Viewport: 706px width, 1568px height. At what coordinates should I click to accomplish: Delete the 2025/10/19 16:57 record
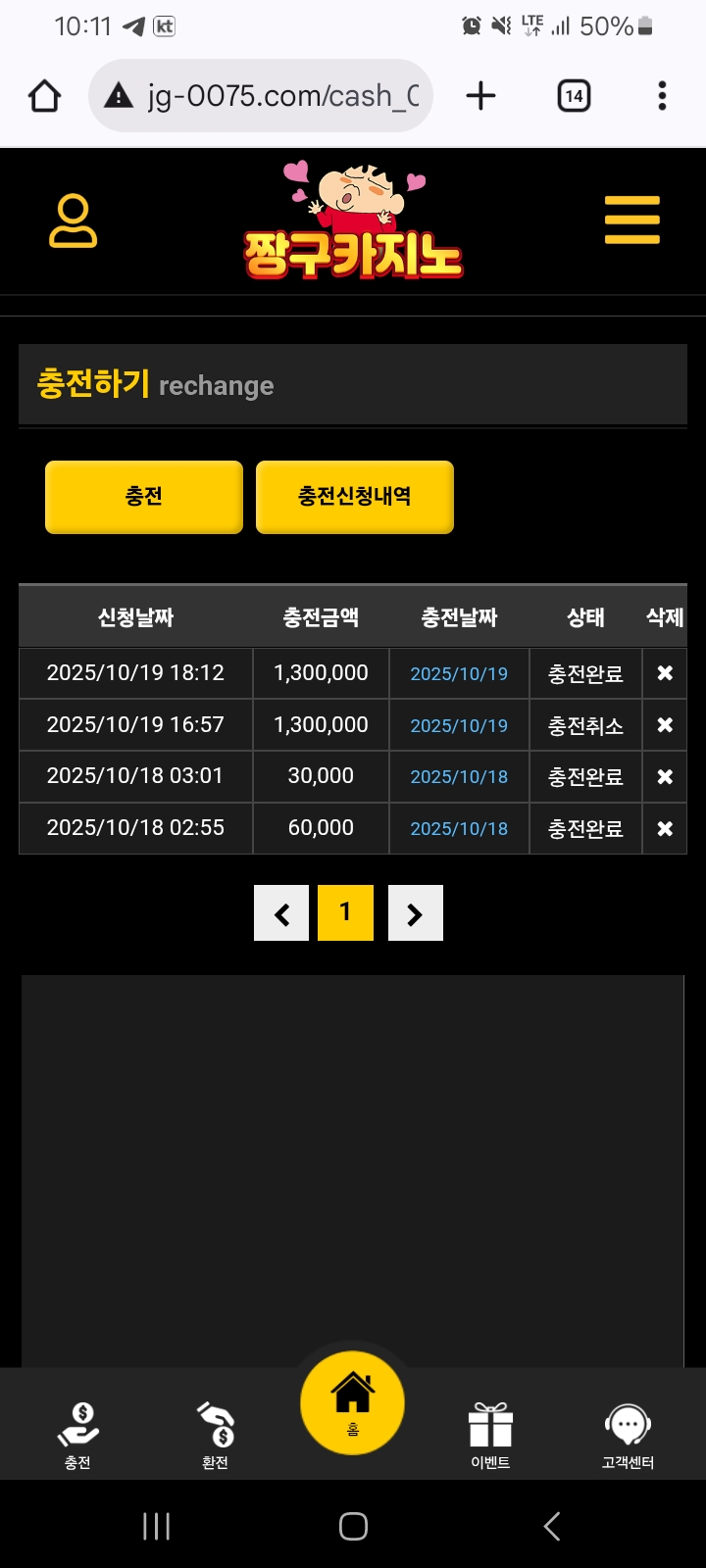(x=665, y=725)
